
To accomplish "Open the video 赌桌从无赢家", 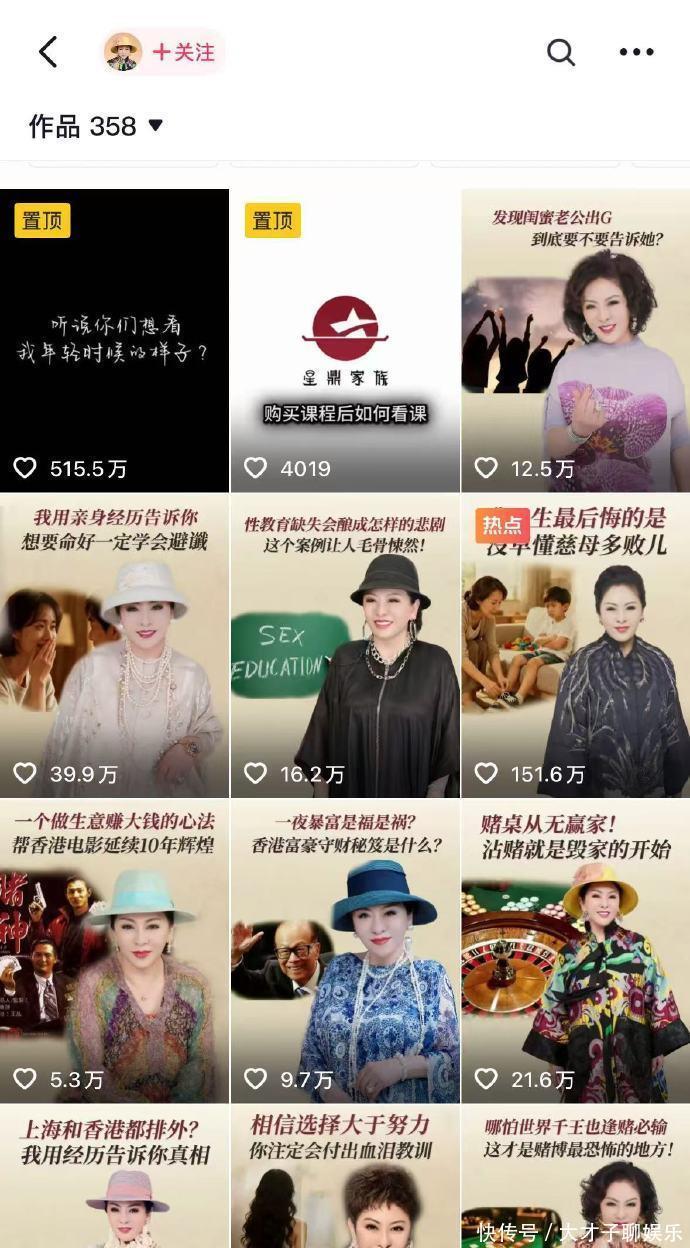I will pos(575,952).
